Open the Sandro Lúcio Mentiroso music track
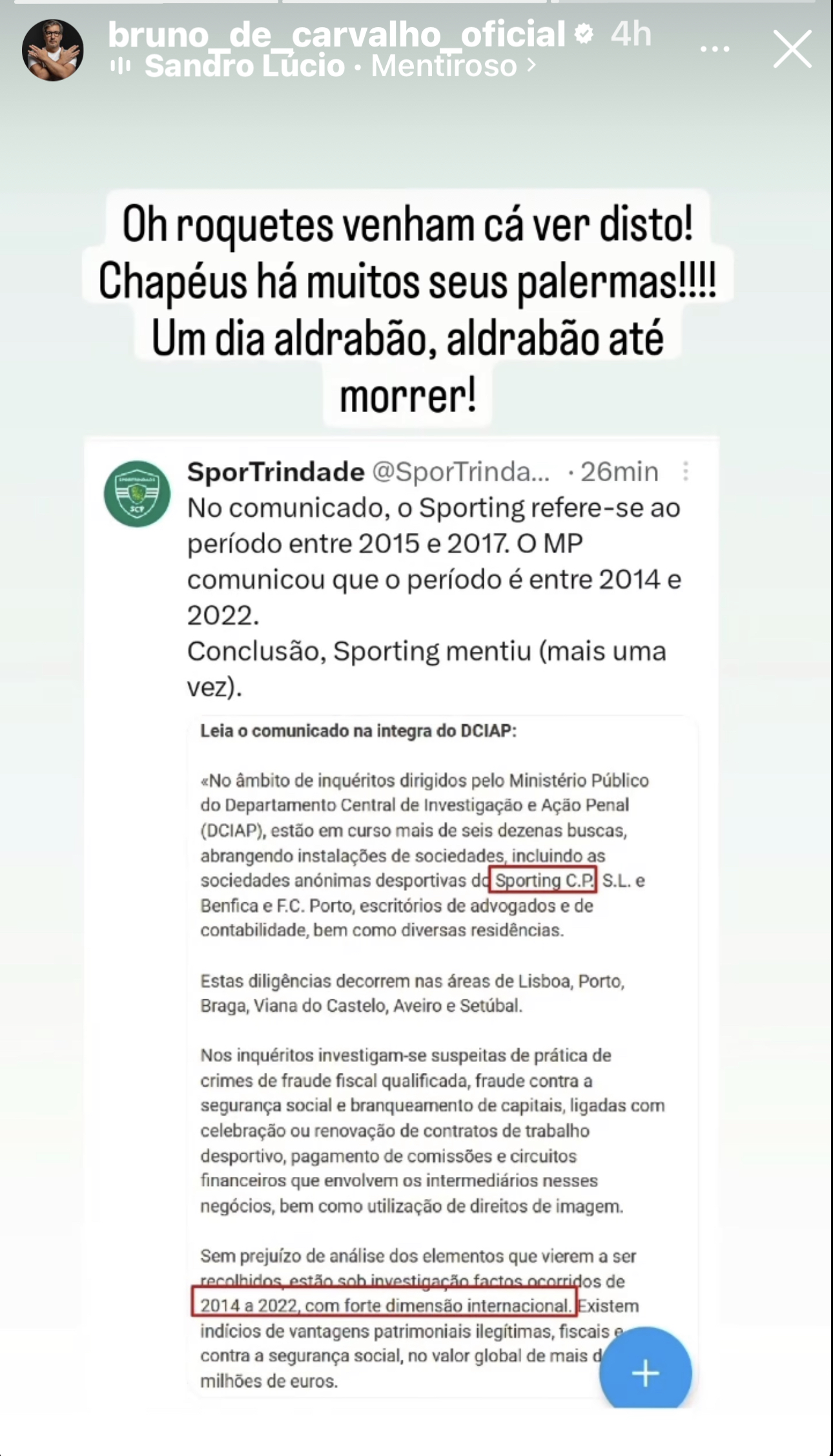Screen dimensions: 833x1456 coord(331,66)
